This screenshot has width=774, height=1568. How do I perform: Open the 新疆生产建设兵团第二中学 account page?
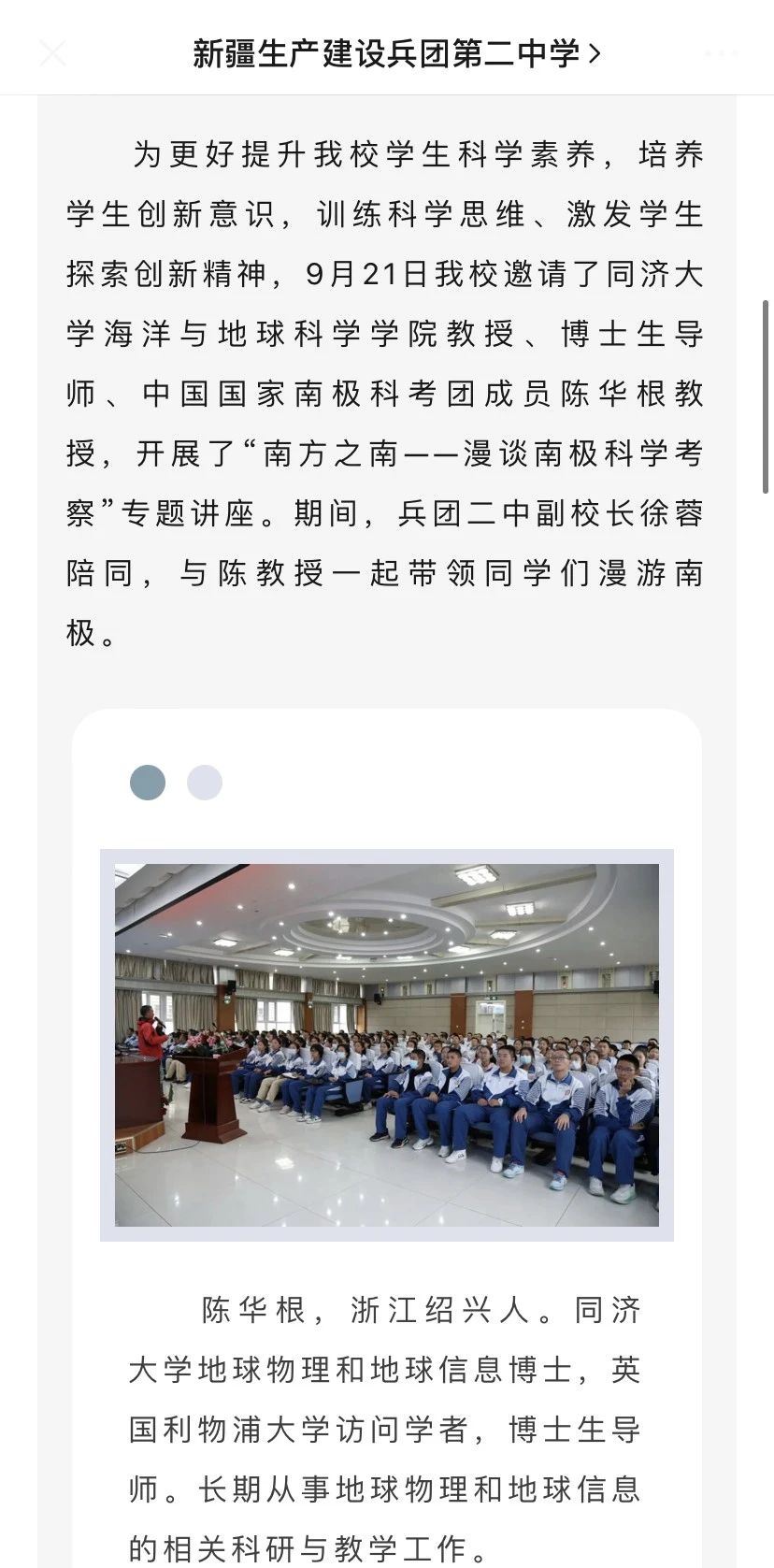395,53
